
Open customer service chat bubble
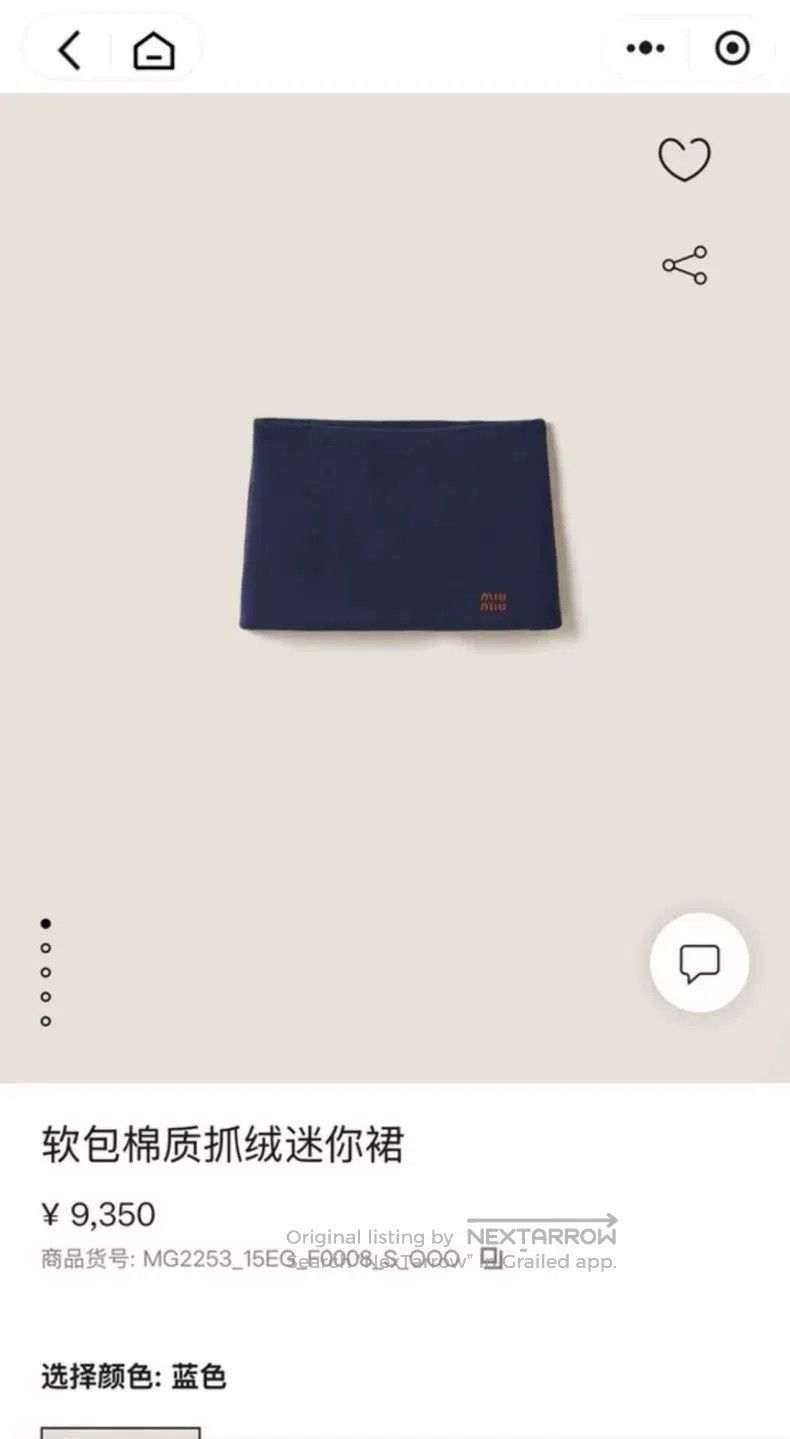699,963
